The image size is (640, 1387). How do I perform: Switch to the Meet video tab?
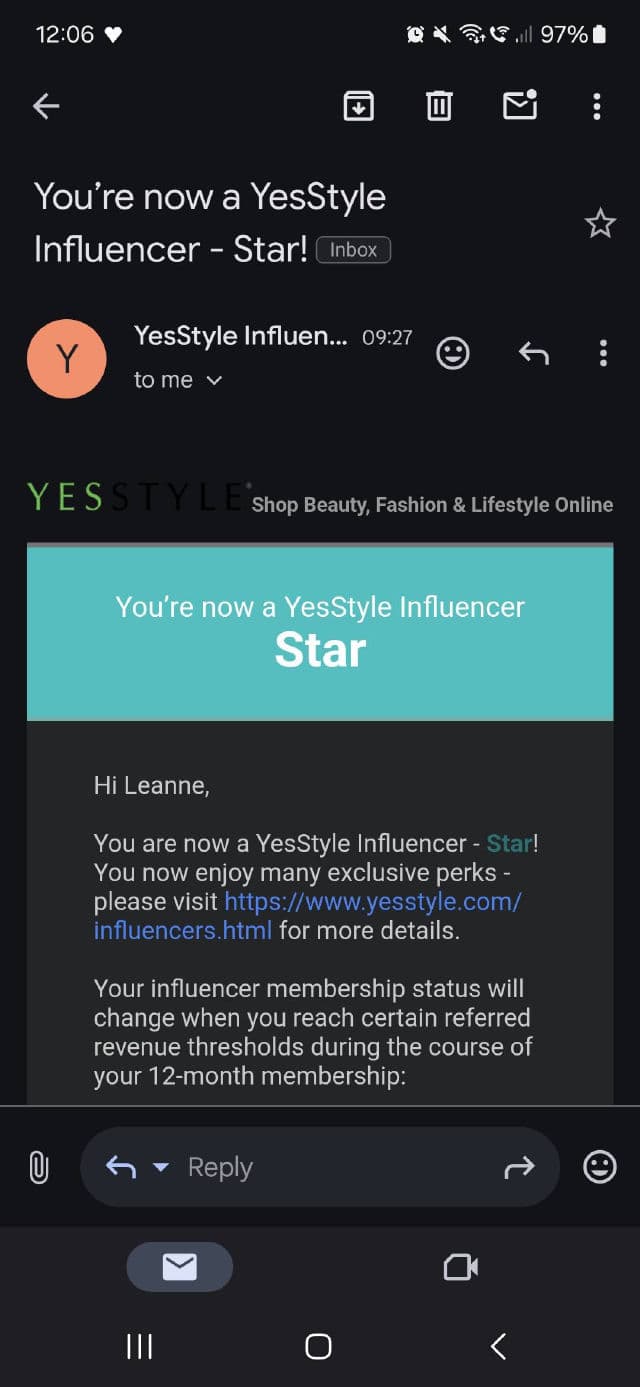460,1268
